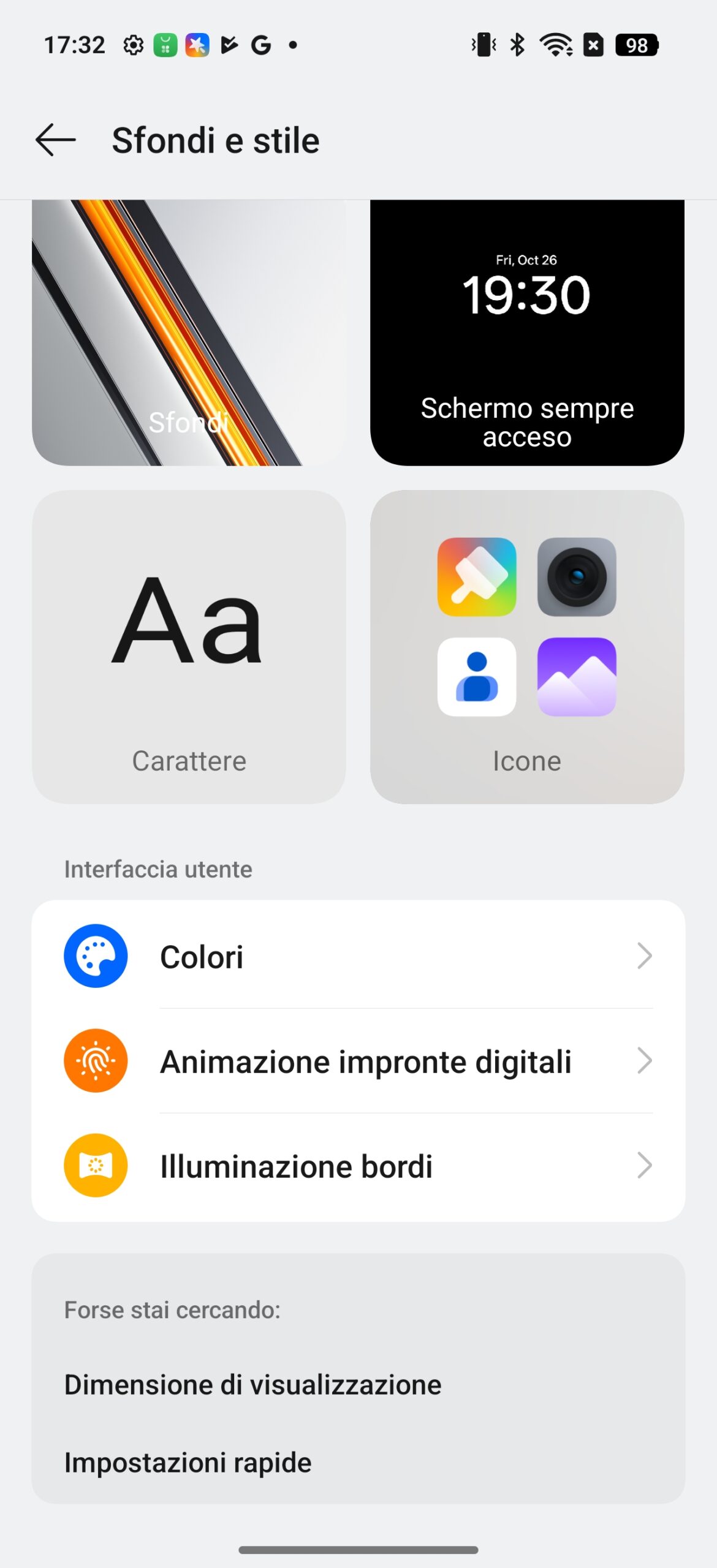717x1568 pixels.
Task: Open Illuminazione bordi settings
Action: (358, 1166)
